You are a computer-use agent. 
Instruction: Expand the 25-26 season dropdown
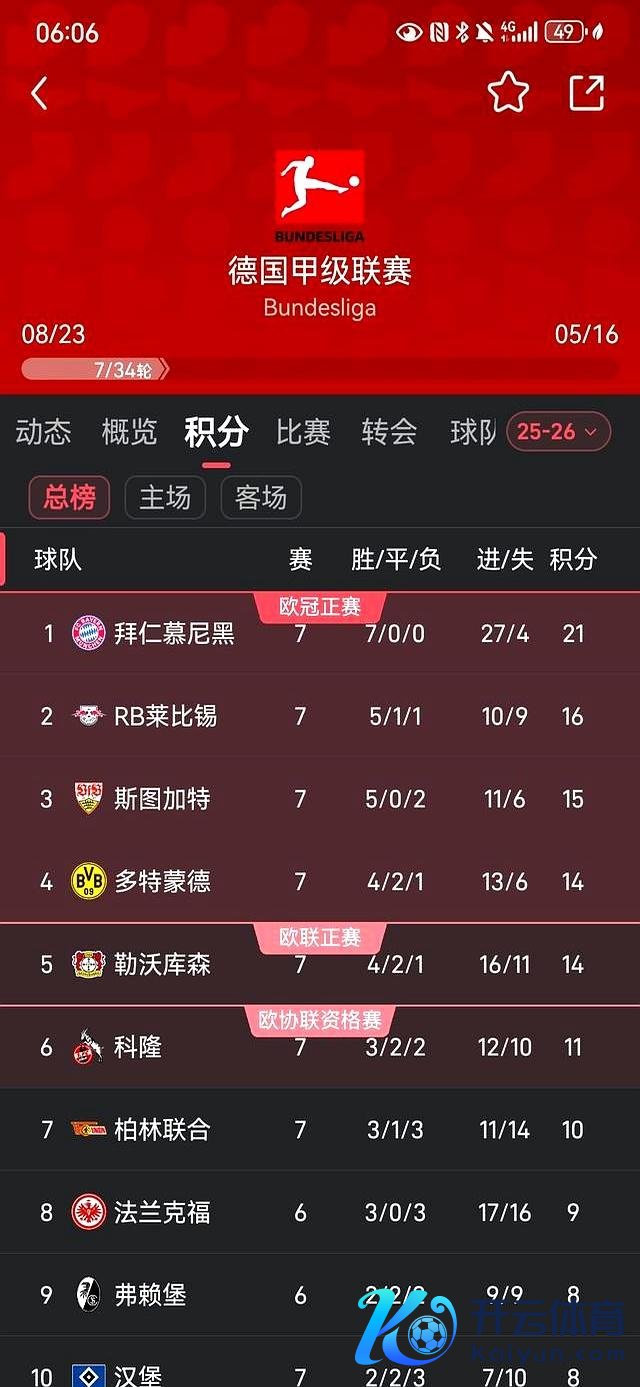pos(558,432)
